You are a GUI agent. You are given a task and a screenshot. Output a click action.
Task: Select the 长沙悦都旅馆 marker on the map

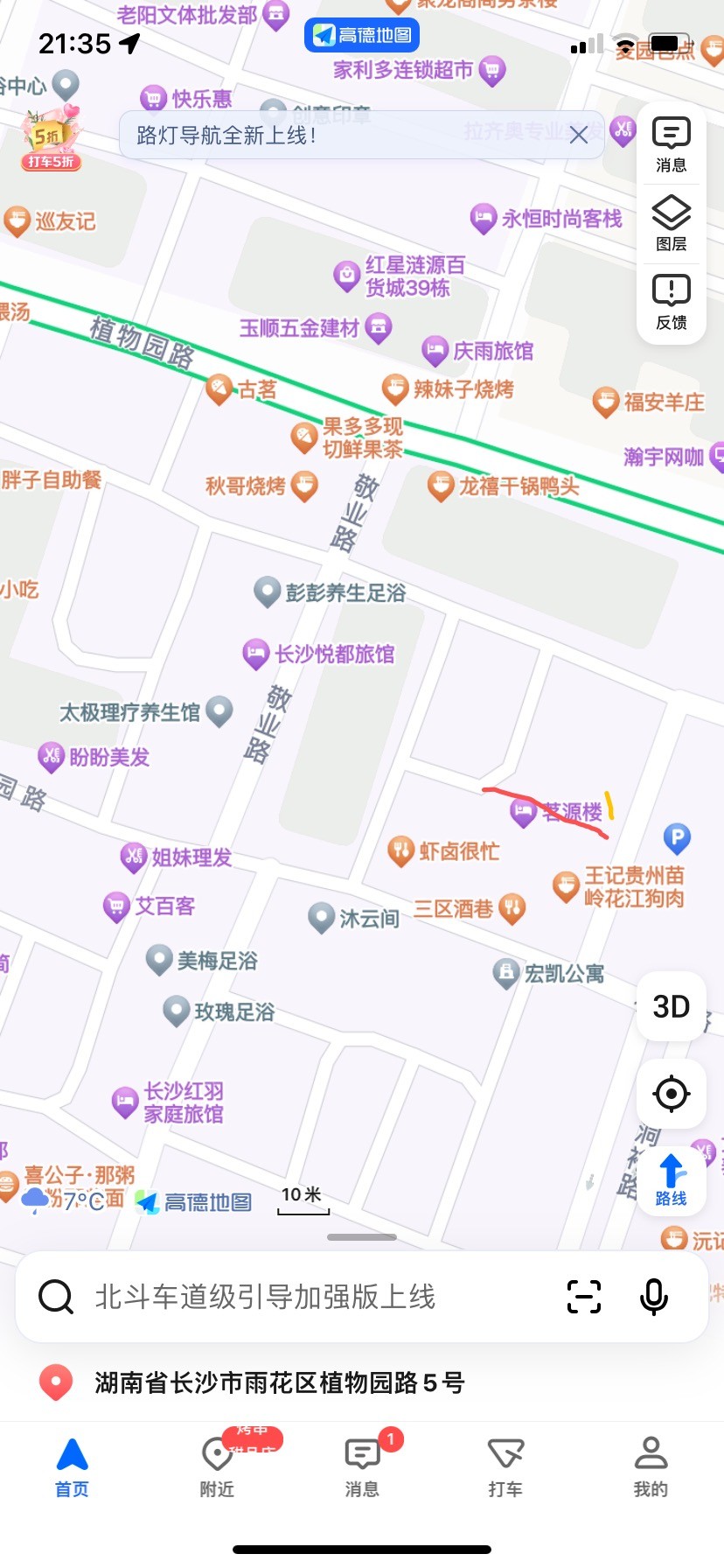[x=318, y=654]
